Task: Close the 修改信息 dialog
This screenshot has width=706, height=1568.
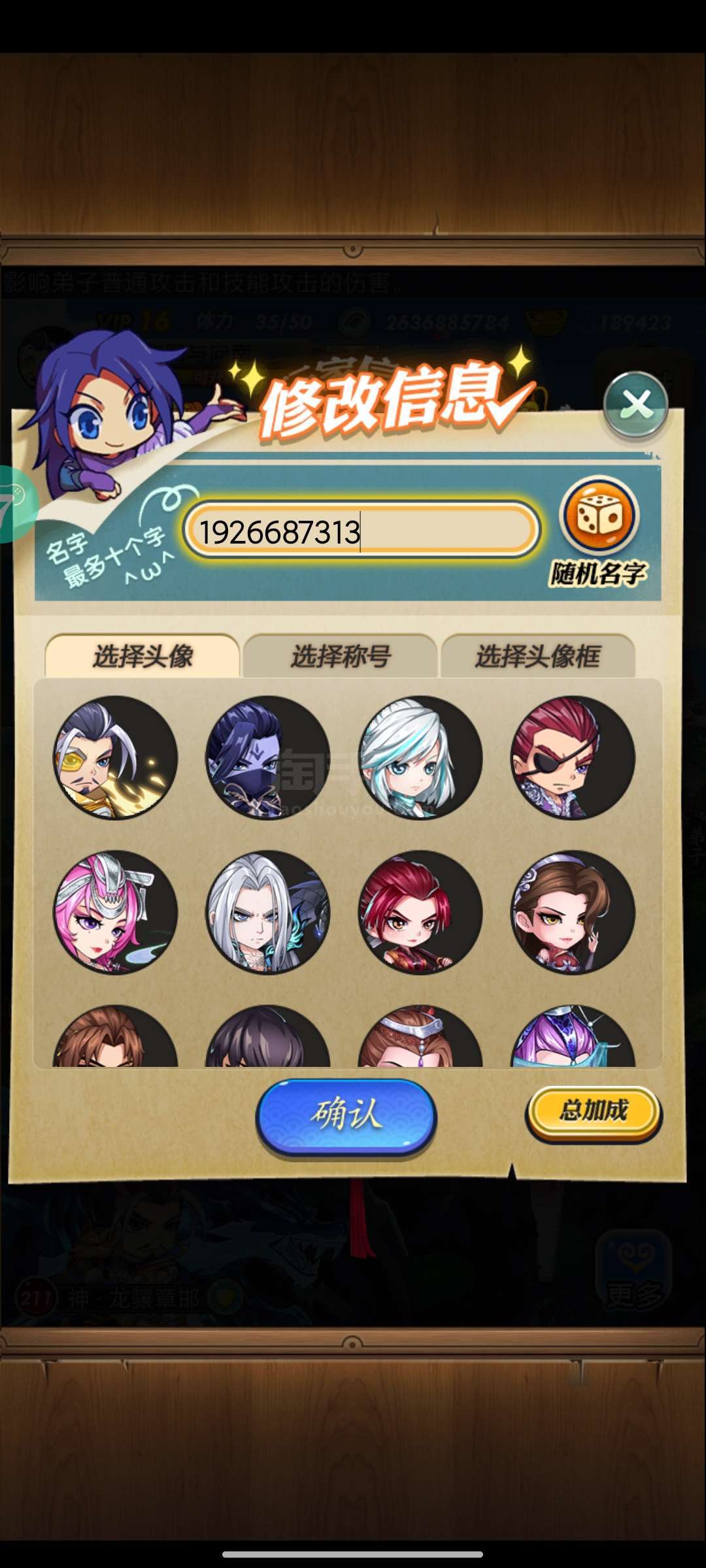Action: click(635, 405)
